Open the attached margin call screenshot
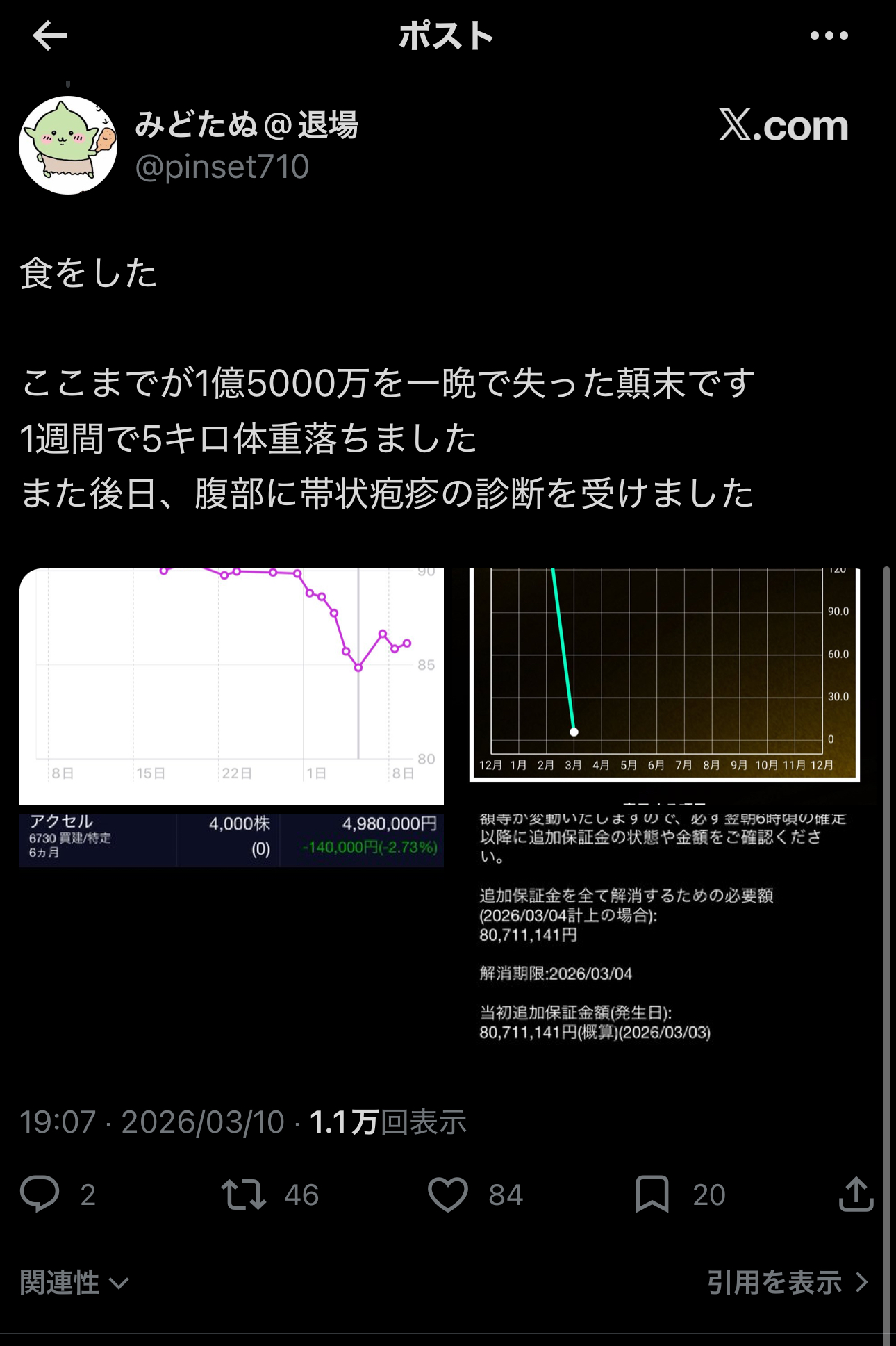This screenshot has height=1346, width=896. pyautogui.click(x=665, y=806)
